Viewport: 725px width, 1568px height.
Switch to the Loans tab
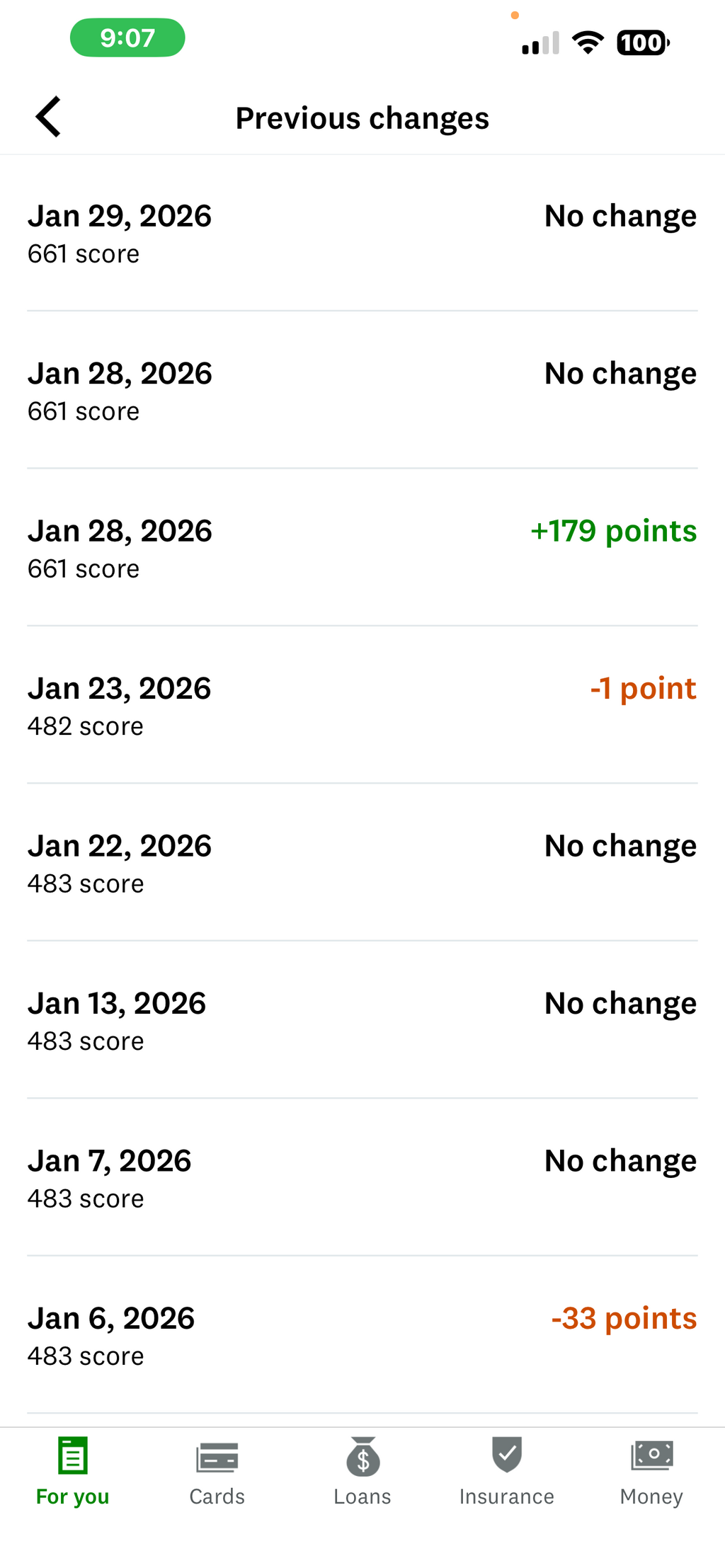pyautogui.click(x=362, y=1471)
